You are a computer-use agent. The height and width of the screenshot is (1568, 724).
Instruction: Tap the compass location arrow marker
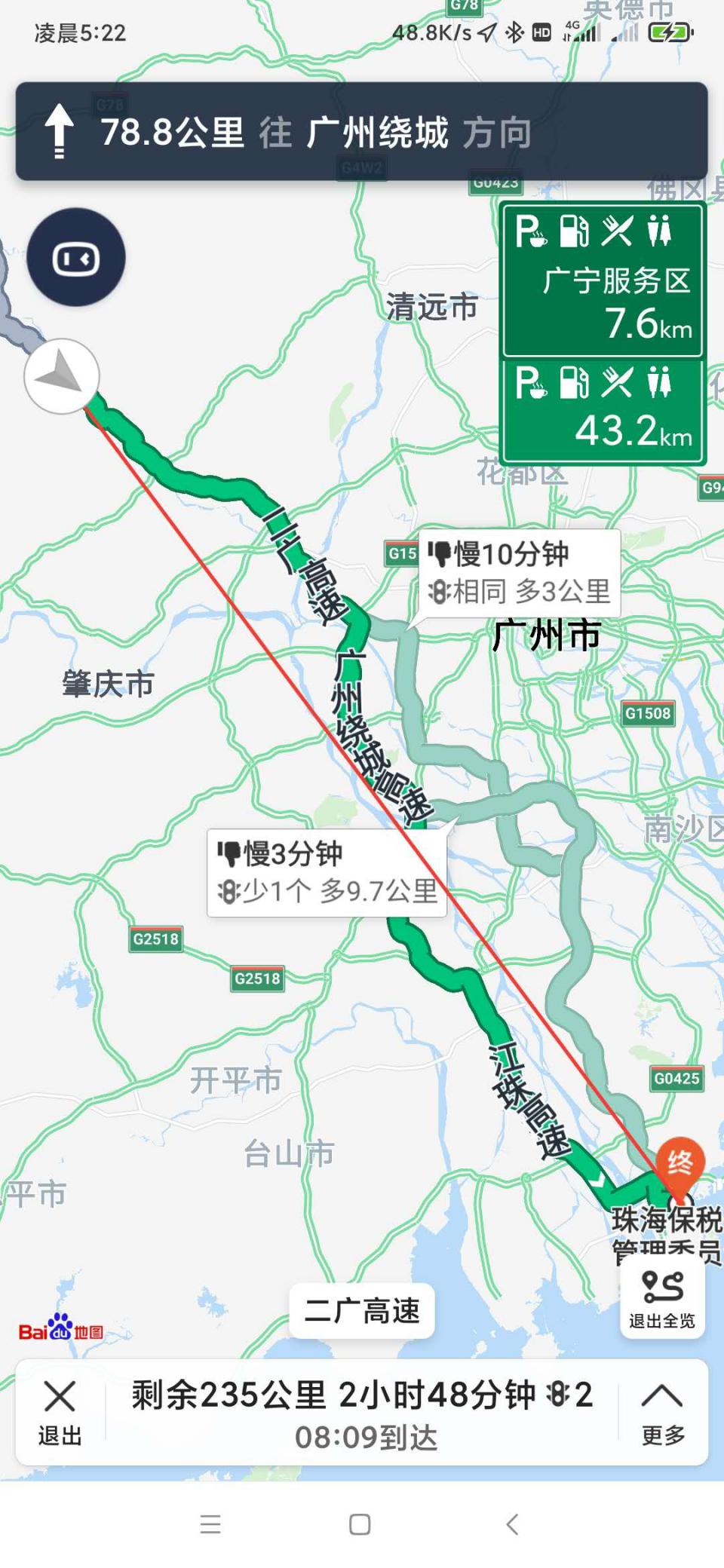tap(62, 375)
